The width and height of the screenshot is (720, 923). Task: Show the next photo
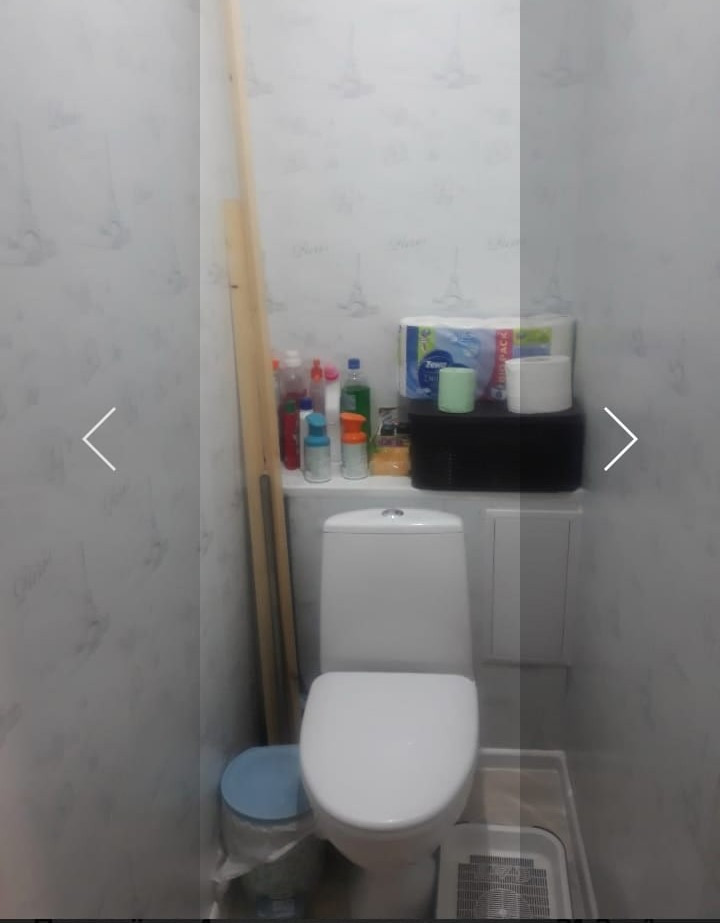click(x=620, y=439)
